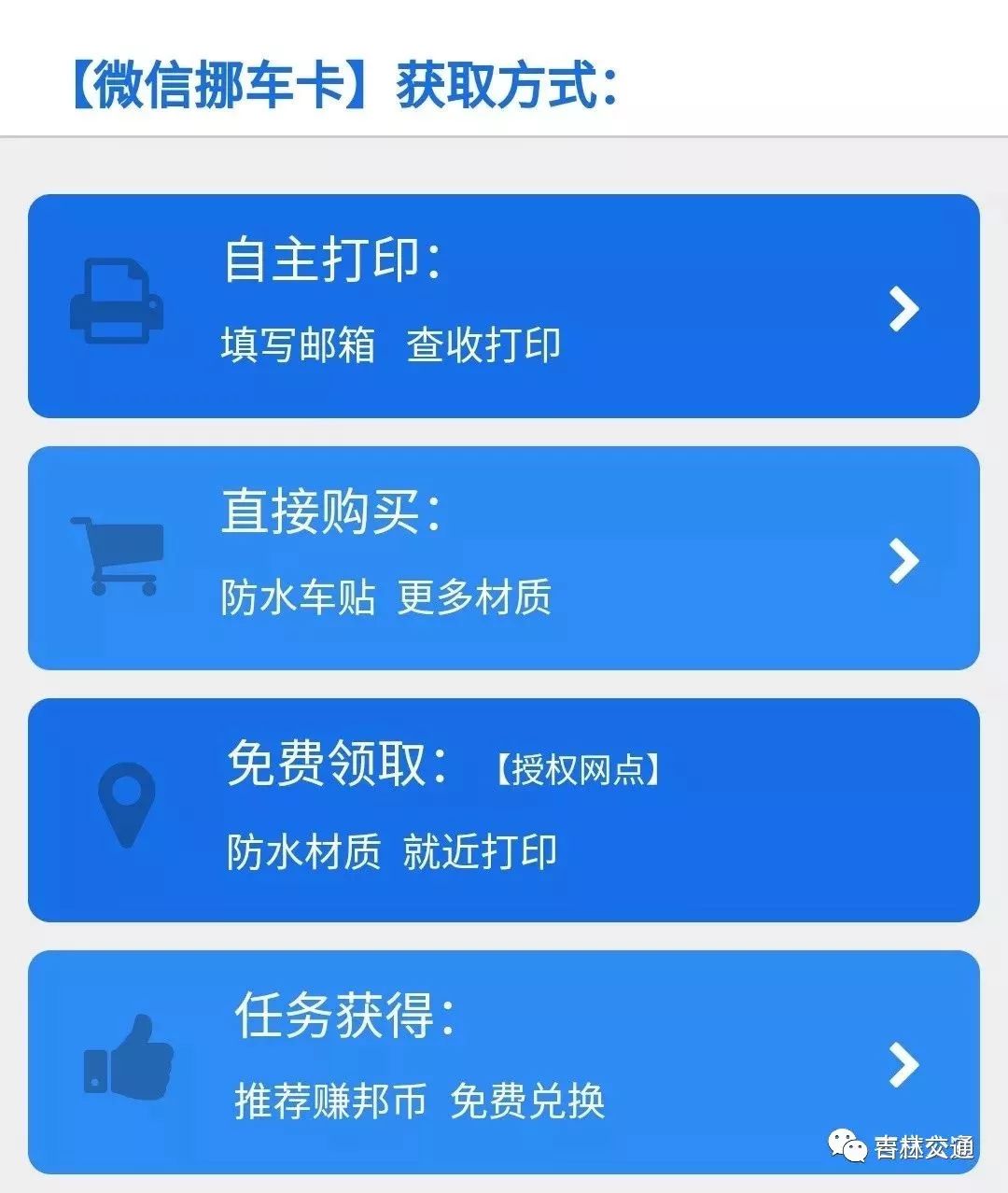Click the 防水材质 就近打印 subtitle
The height and width of the screenshot is (1193, 1008).
click(x=392, y=851)
